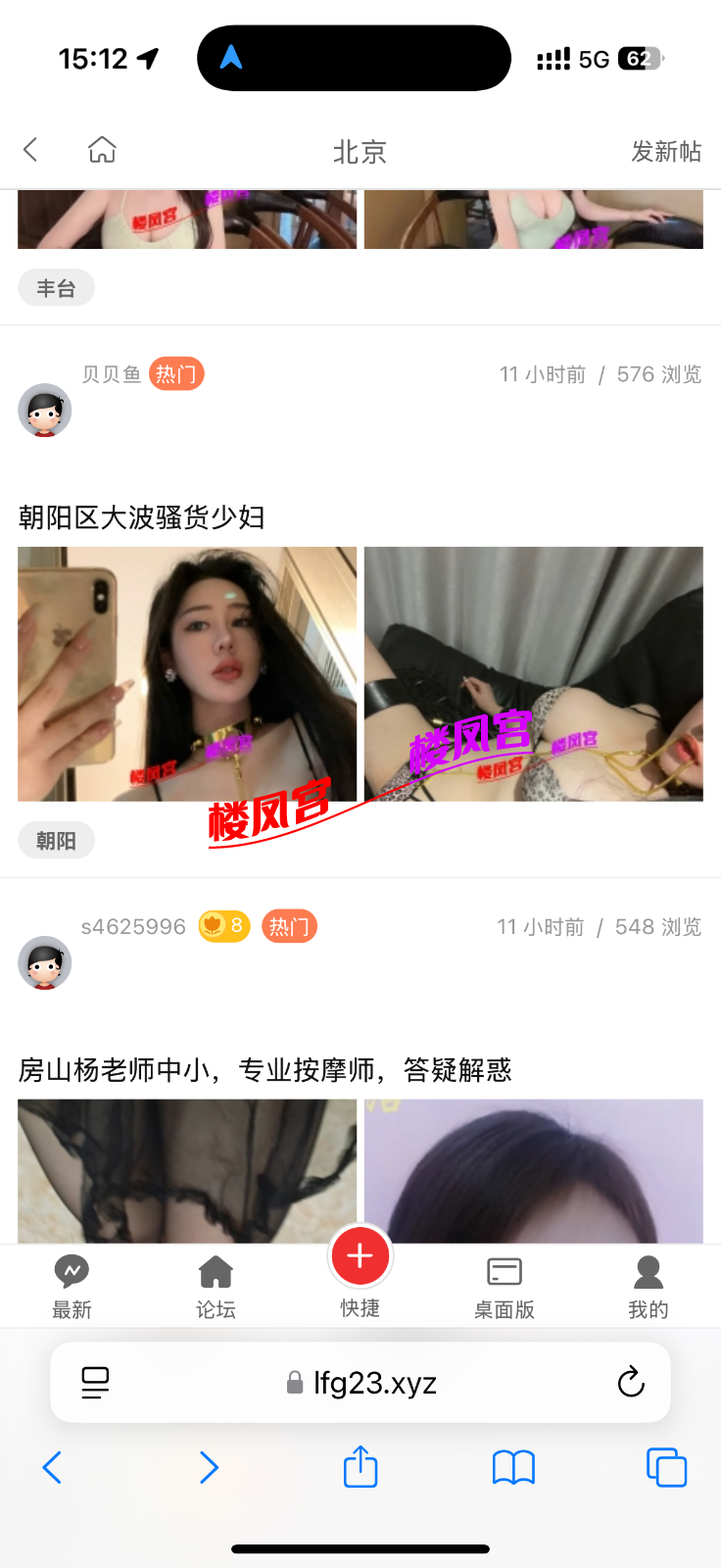Viewport: 721px width, 1568px height.
Task: Switch to the 论坛 tab
Action: (x=216, y=1286)
